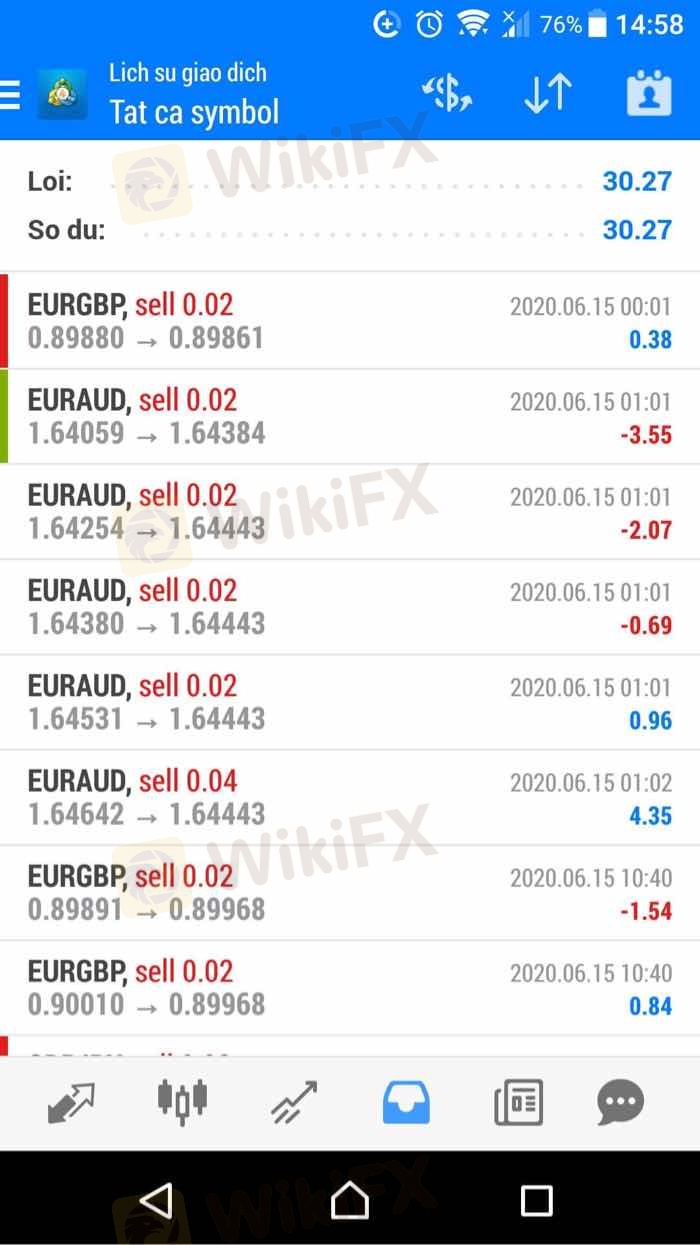View the EURAUD trade showing -0.69

click(x=350, y=607)
